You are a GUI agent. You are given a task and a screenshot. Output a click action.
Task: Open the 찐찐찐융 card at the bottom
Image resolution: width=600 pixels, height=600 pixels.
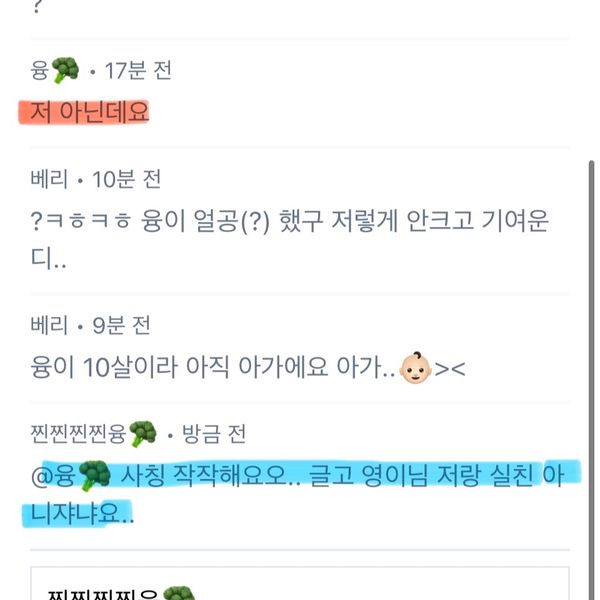click(x=300, y=588)
